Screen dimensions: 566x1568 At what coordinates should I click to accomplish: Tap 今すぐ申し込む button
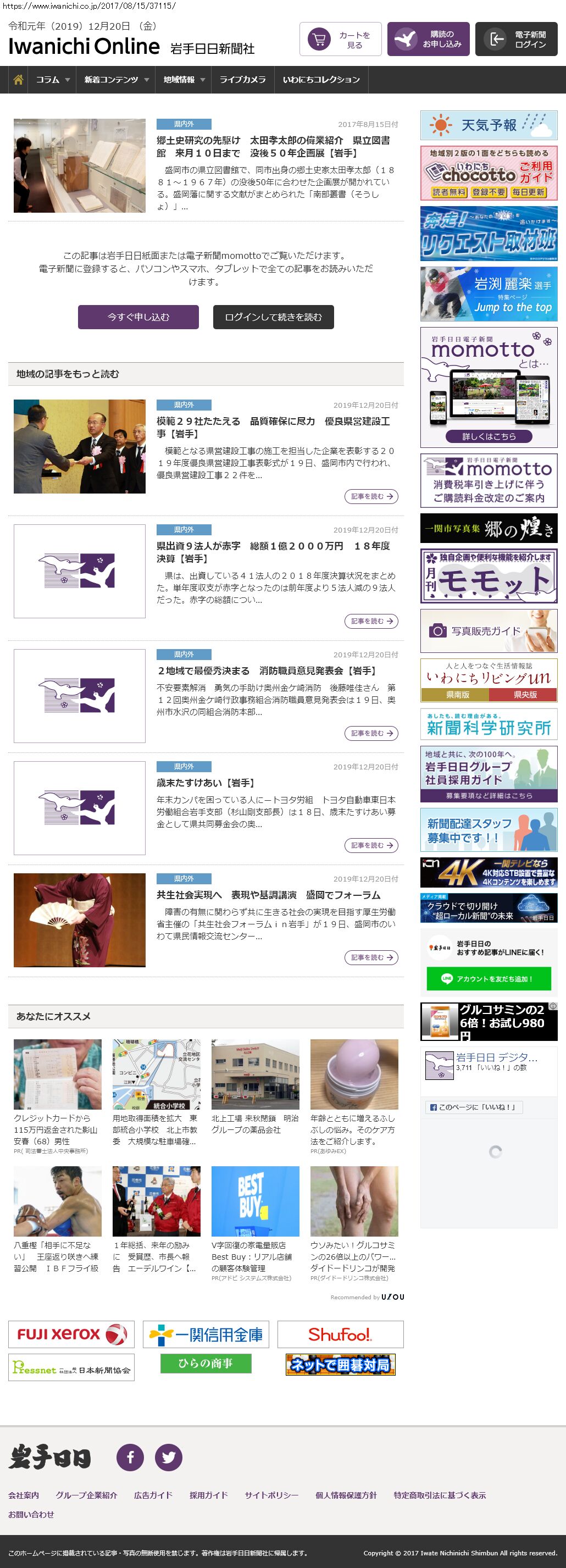138,317
